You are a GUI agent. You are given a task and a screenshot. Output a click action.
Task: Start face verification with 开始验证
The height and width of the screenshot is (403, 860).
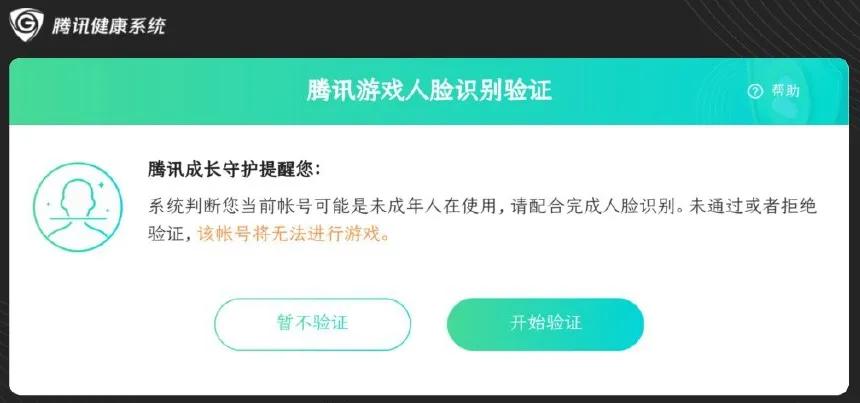(545, 324)
